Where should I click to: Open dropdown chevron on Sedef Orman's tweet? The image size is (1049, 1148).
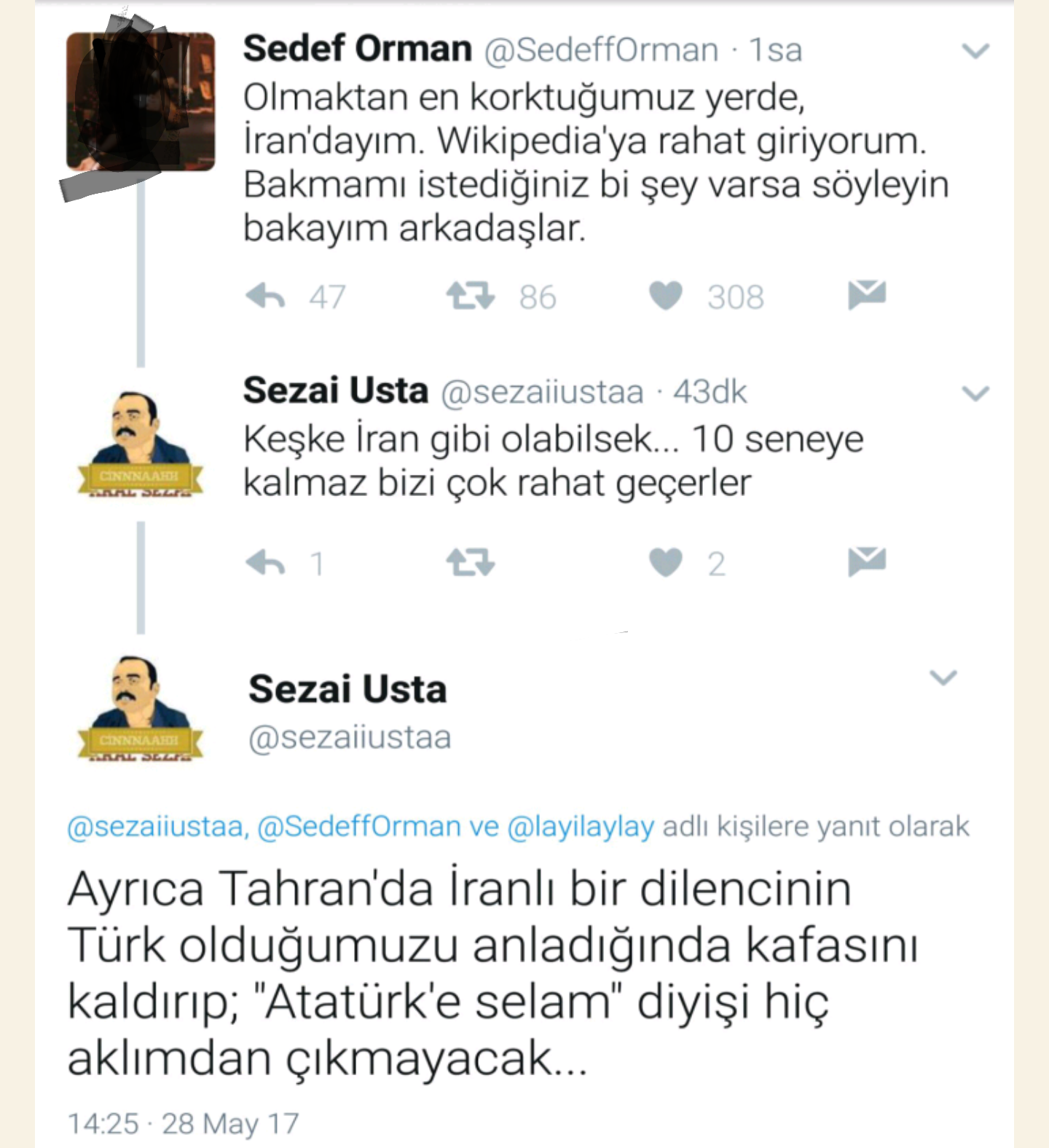(975, 51)
